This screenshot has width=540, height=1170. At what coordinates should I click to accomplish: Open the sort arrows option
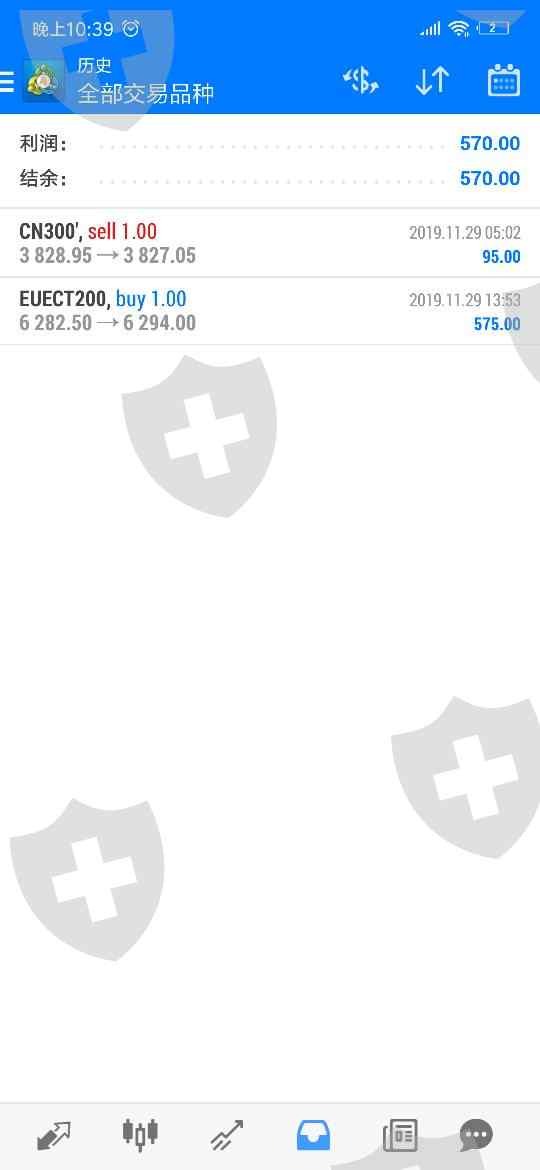click(432, 81)
